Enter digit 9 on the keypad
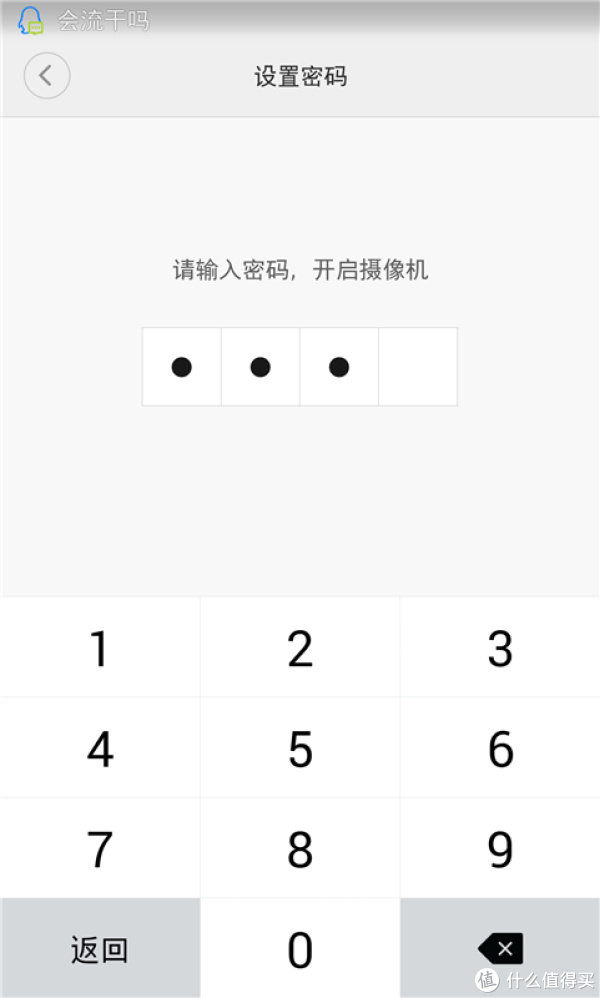 coord(500,848)
